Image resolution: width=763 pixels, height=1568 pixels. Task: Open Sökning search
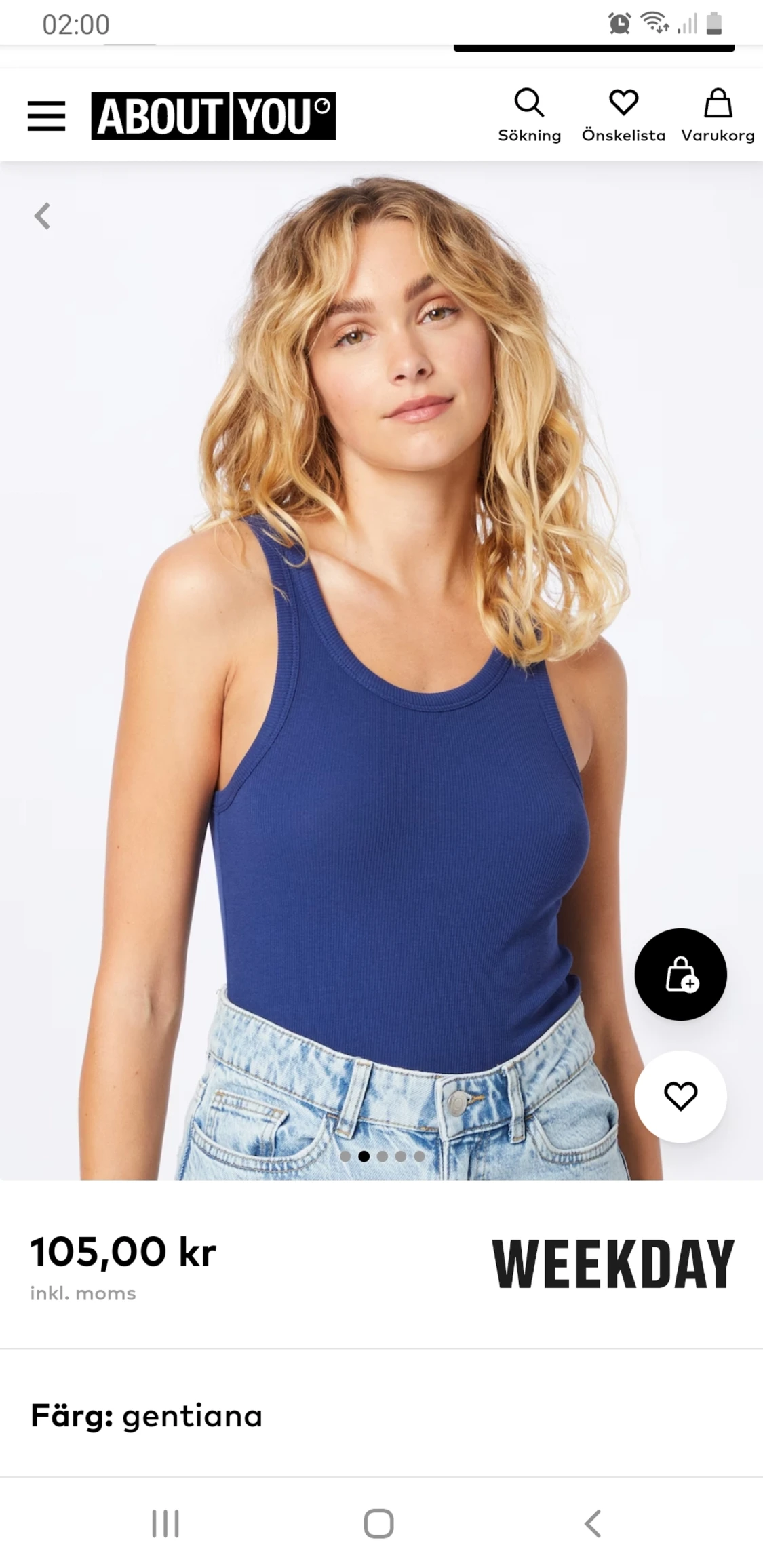[529, 115]
